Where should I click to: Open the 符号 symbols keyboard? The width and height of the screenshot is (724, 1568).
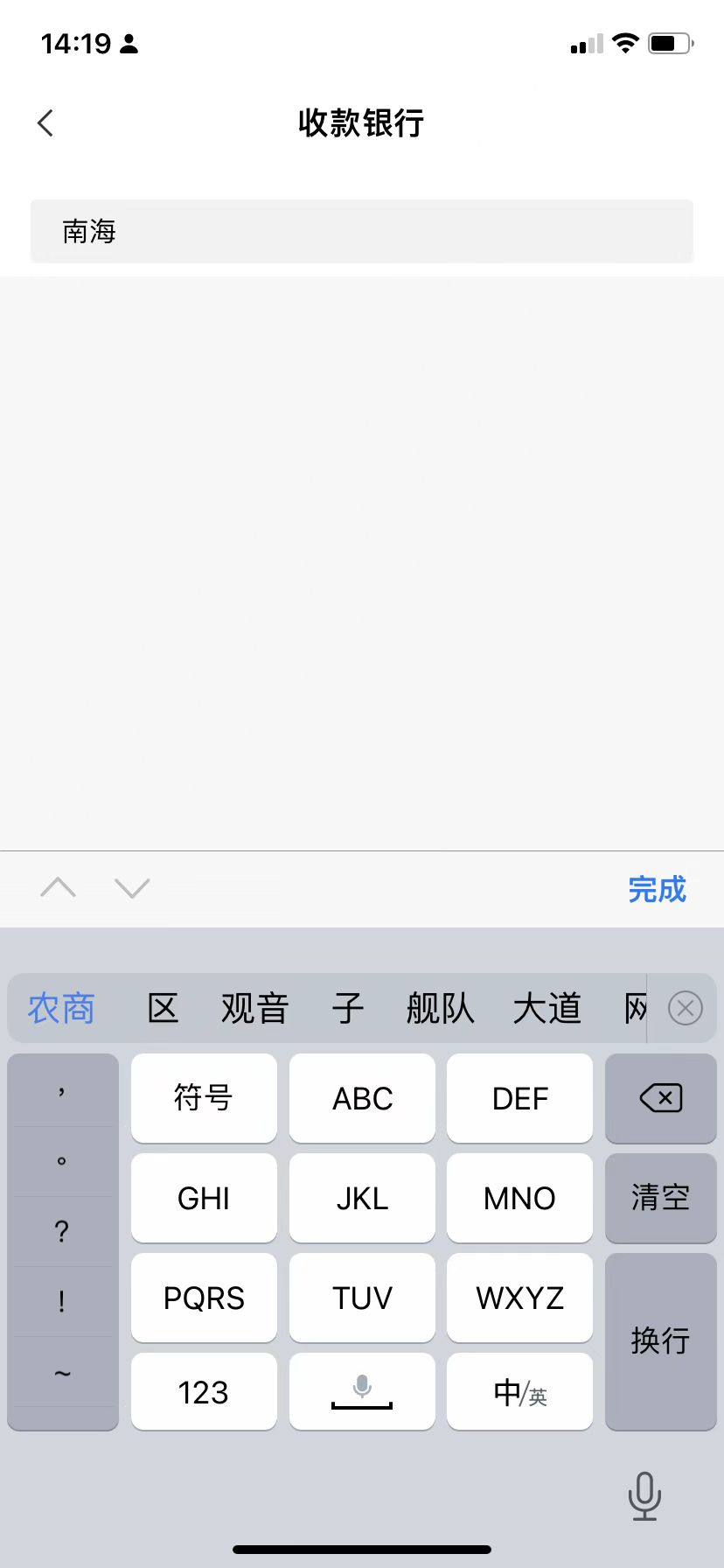pos(204,1097)
